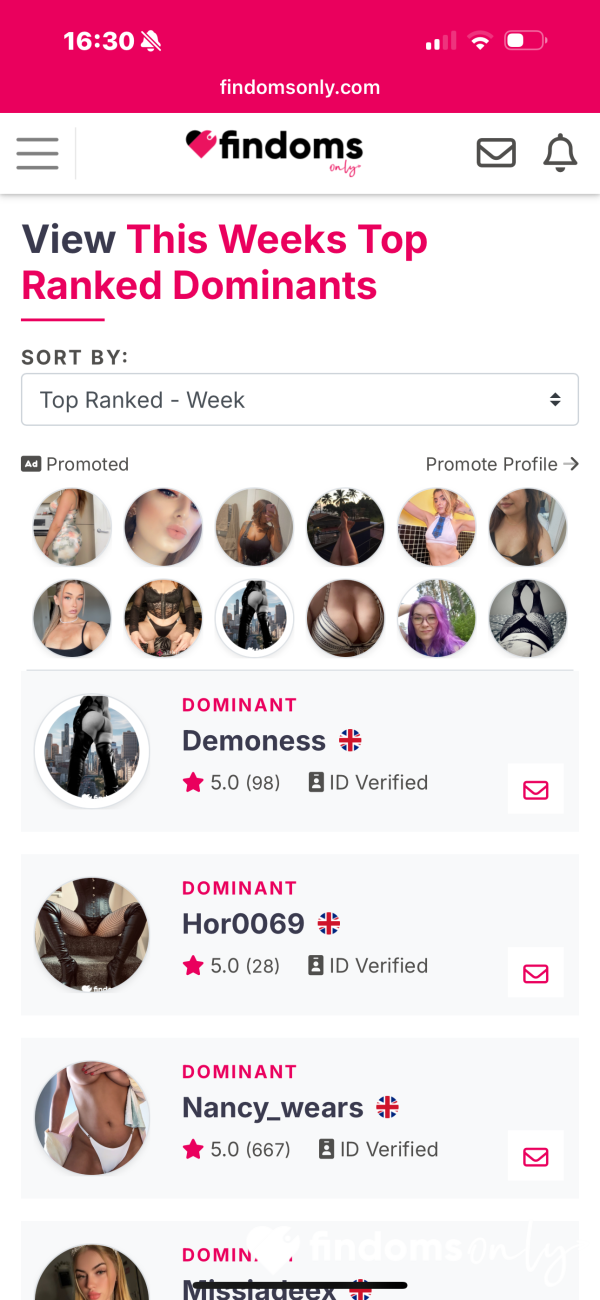The height and width of the screenshot is (1300, 600).
Task: Tap the Promote Profile link
Action: click(x=502, y=464)
